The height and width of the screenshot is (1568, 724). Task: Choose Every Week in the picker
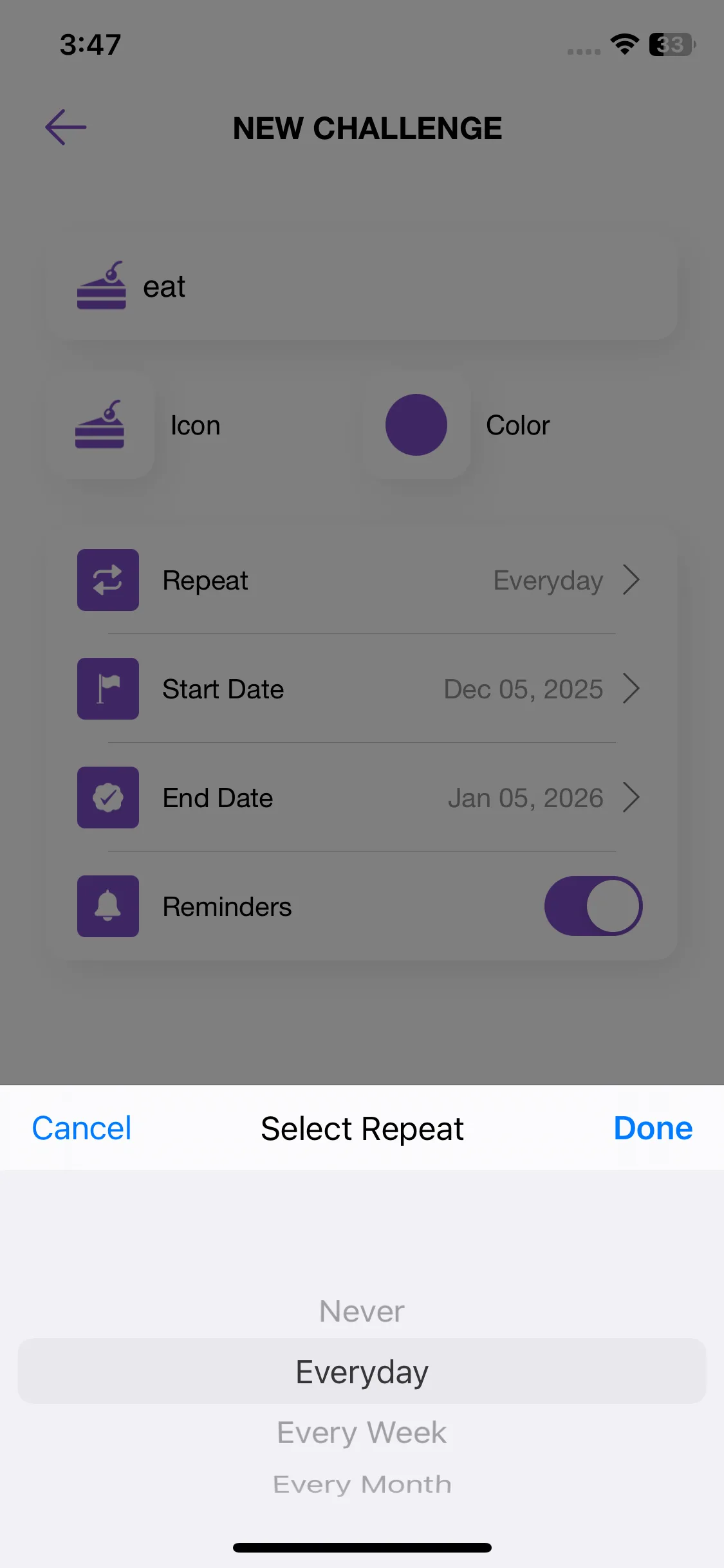point(362,1433)
